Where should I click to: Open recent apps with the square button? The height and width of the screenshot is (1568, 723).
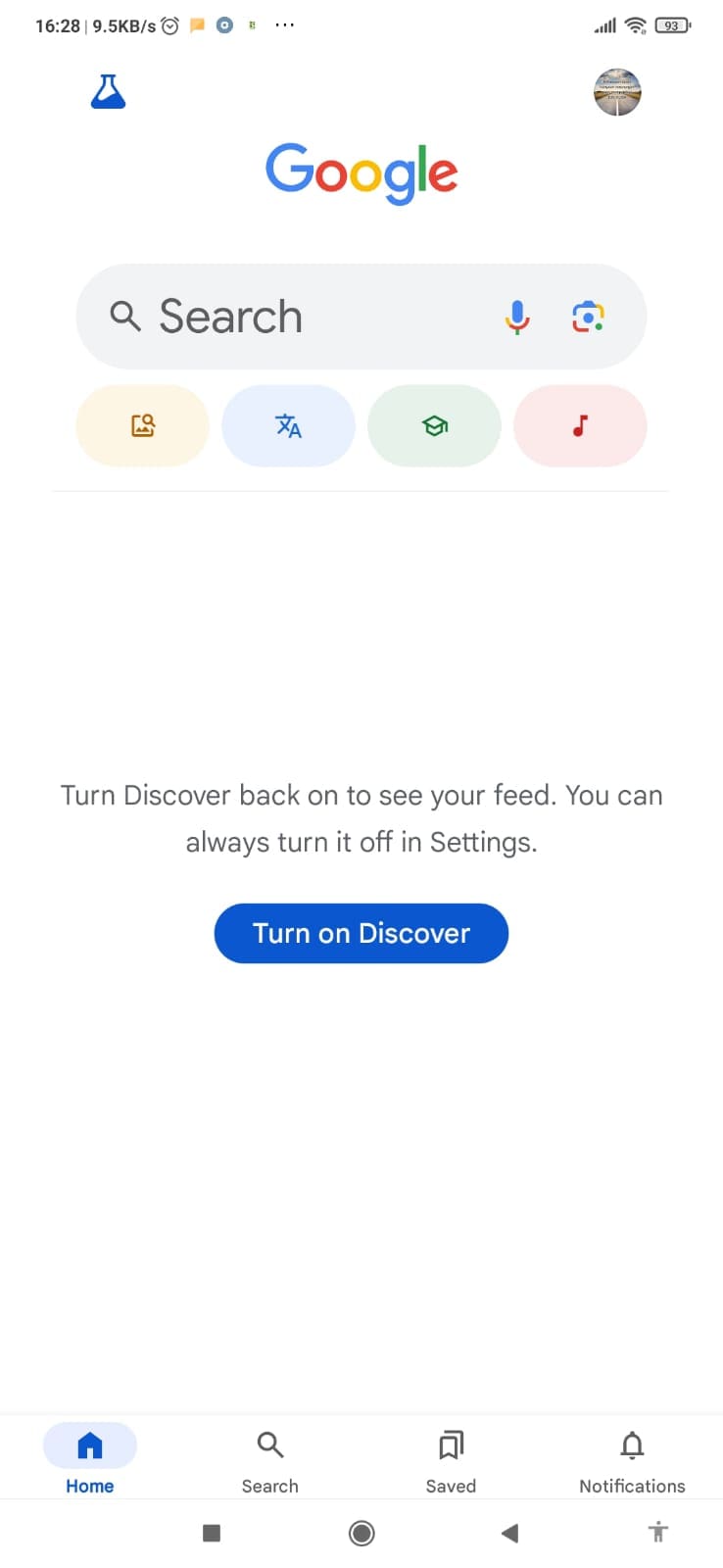click(x=211, y=1532)
